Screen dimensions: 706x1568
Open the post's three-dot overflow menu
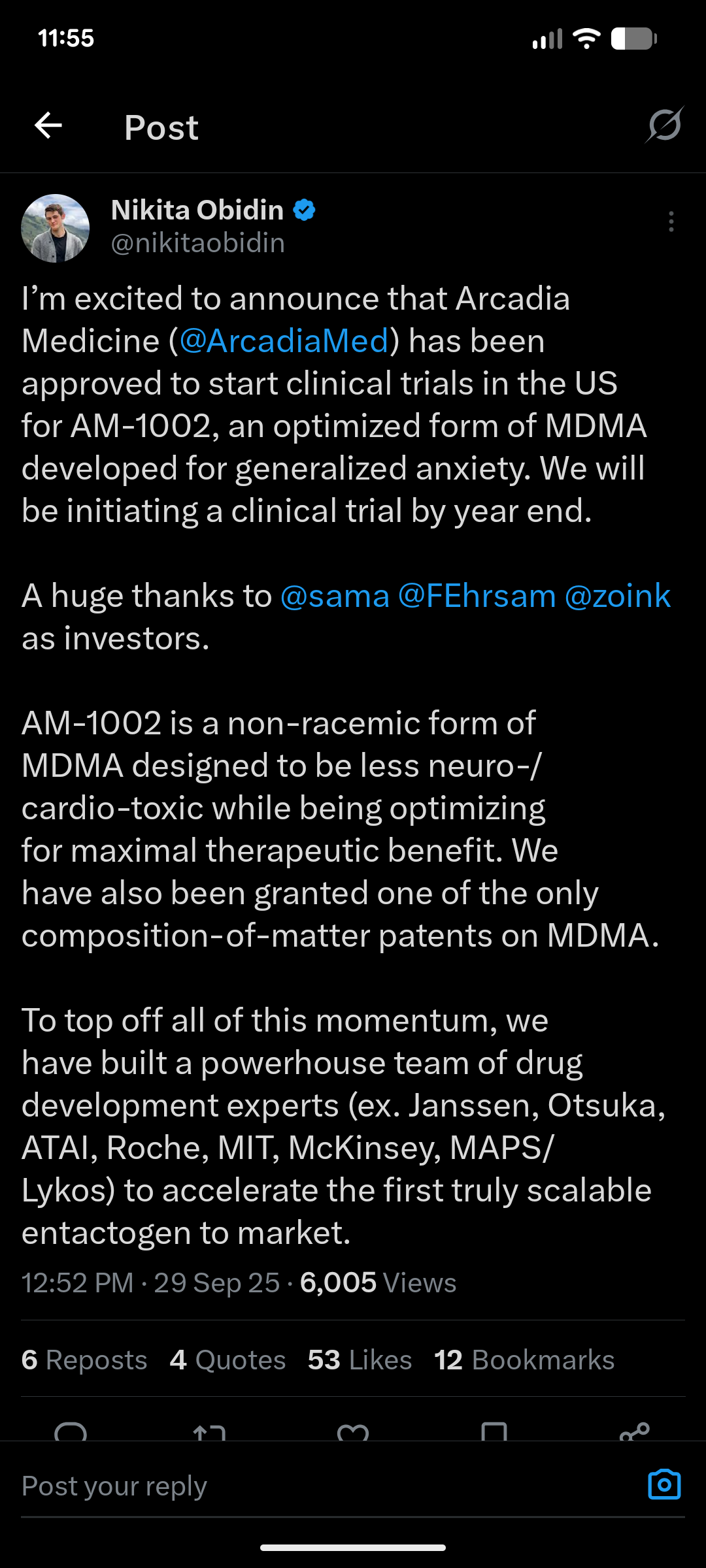(x=671, y=222)
